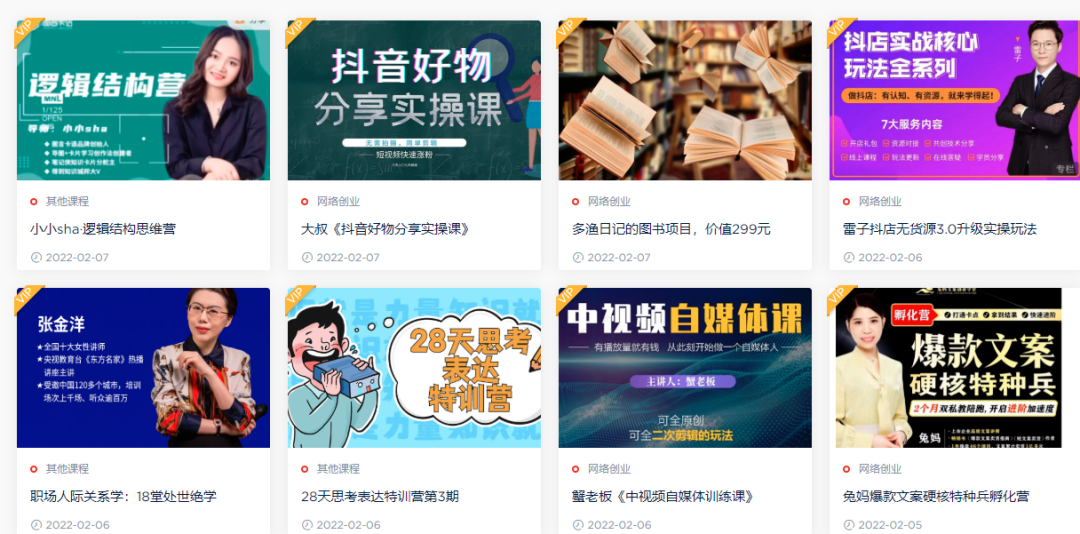The width and height of the screenshot is (1080, 534).
Task: Select 网络创业 category under 大叔 course
Action: pos(338,201)
